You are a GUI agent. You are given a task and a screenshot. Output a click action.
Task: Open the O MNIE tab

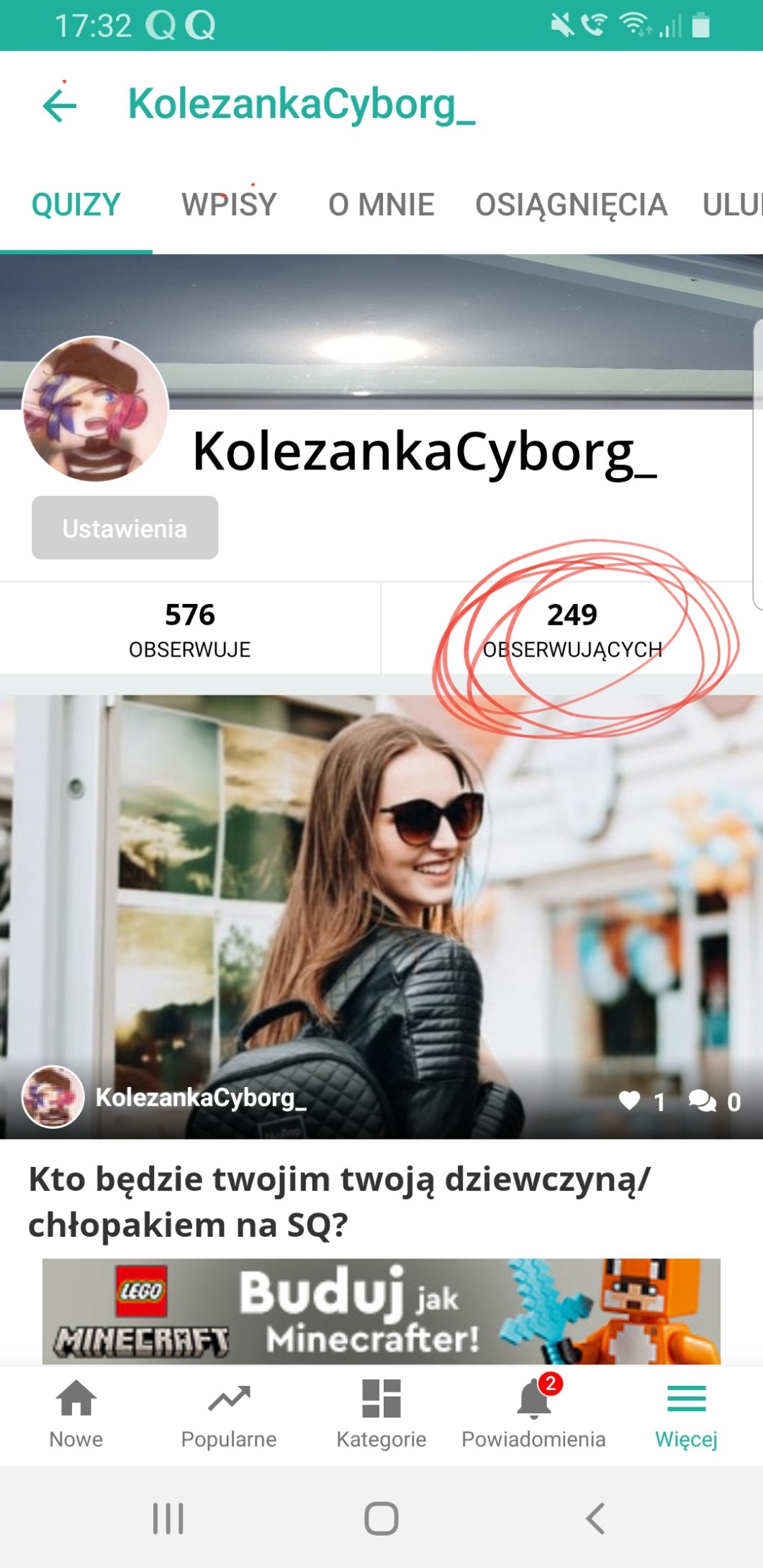381,204
